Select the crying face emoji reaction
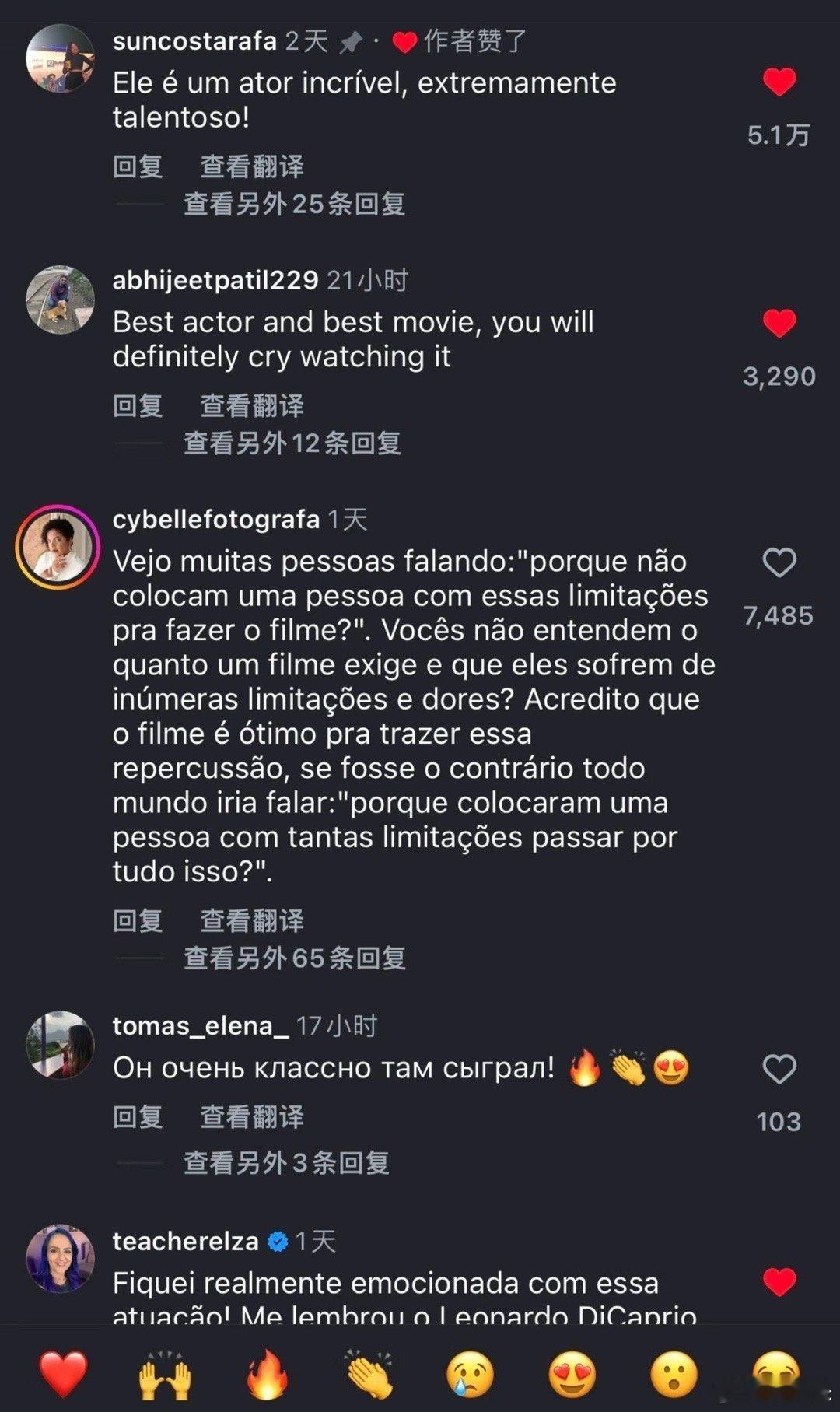The width and height of the screenshot is (840, 1412). coord(470,1376)
